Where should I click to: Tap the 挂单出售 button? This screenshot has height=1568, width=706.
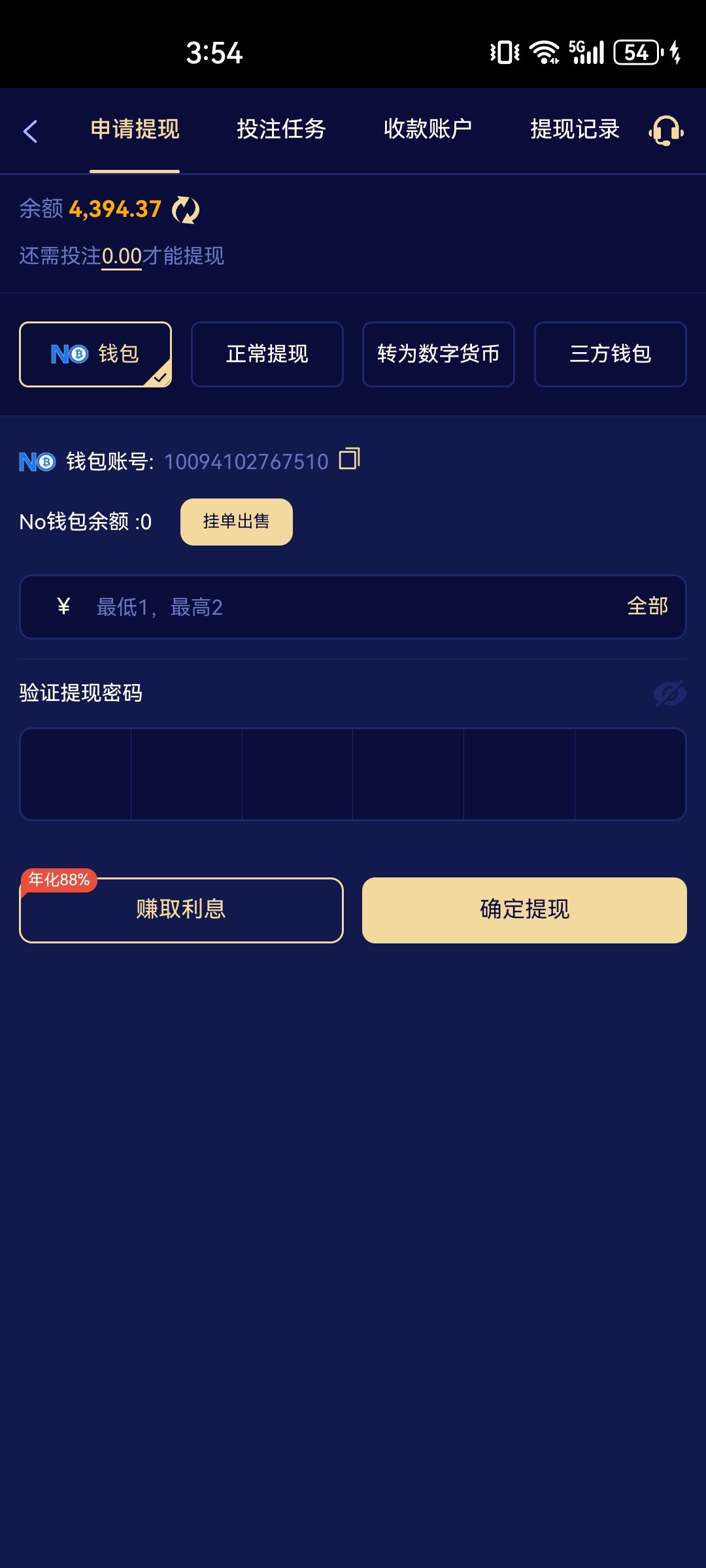click(236, 521)
